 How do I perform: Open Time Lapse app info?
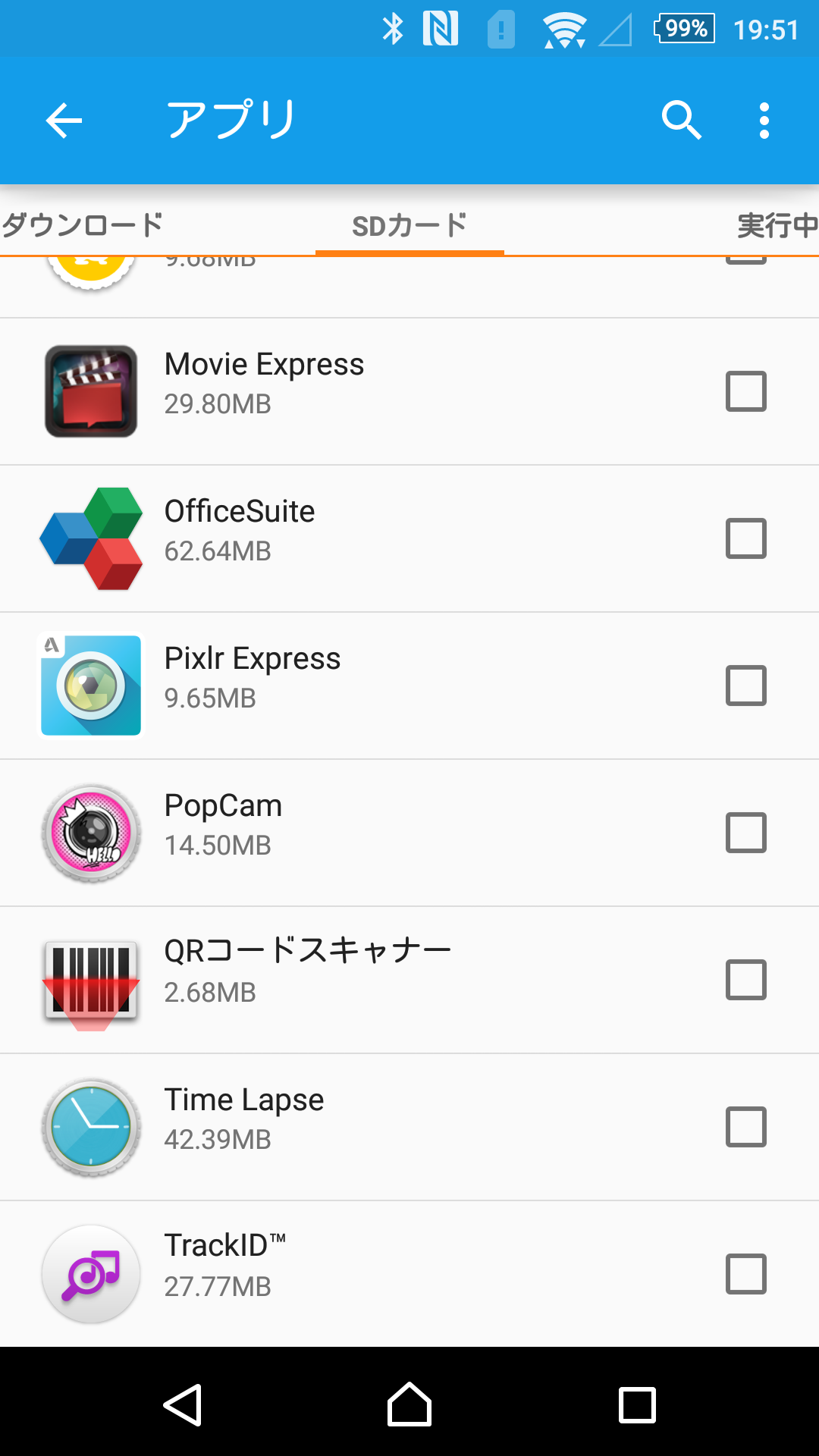tap(409, 1127)
